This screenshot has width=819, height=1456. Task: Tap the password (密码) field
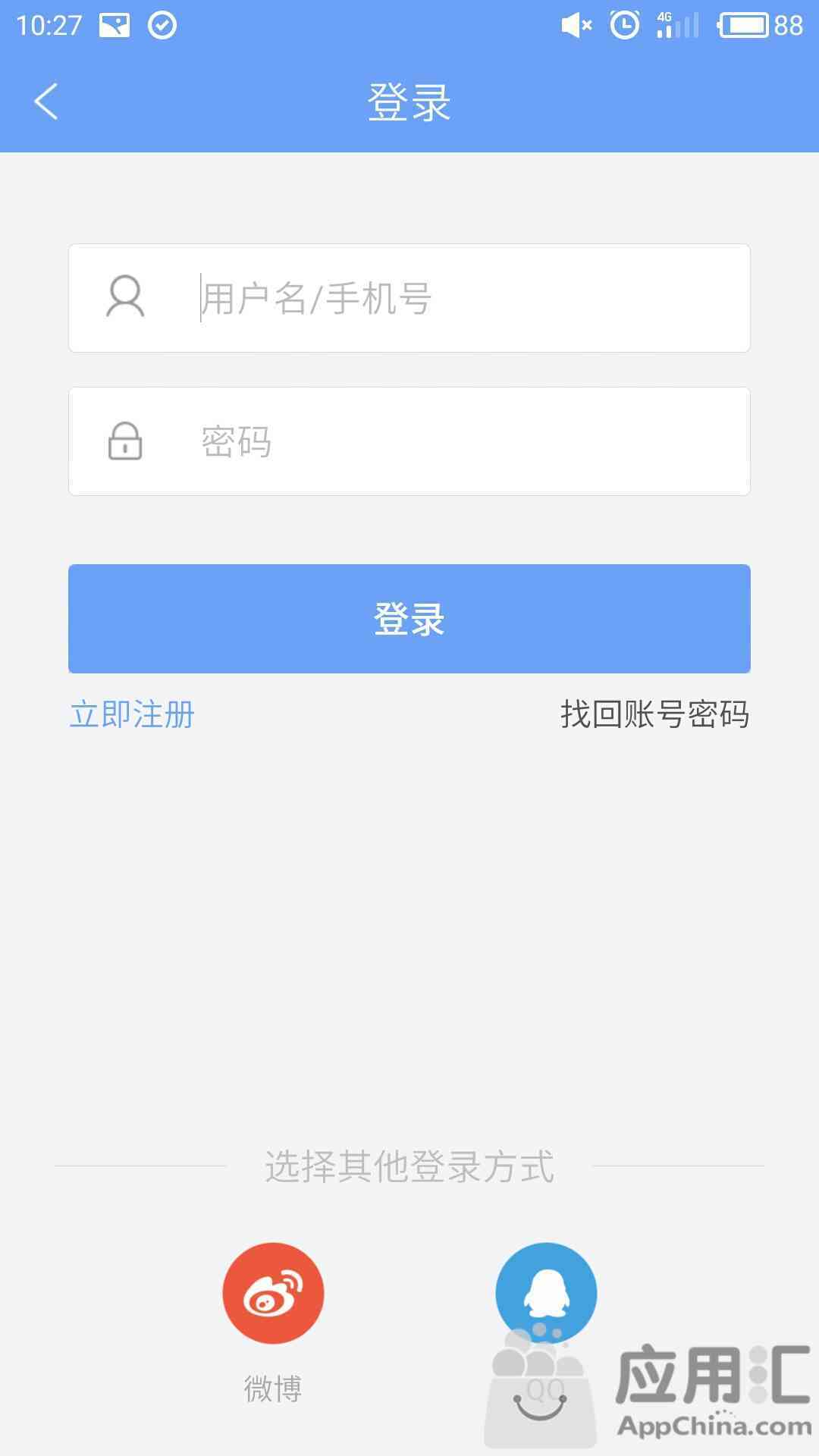409,441
